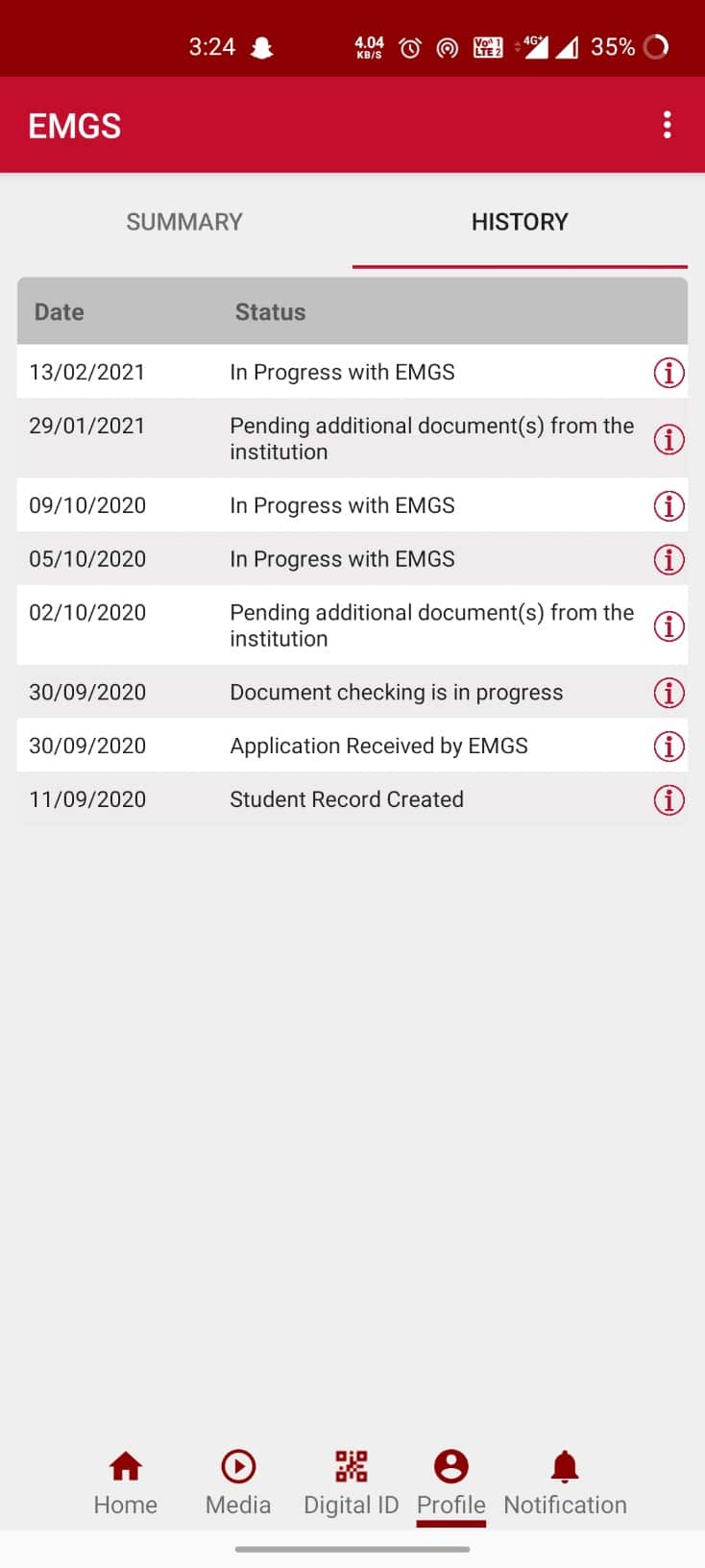Open info icon for 09/10/2020 entry

point(669,505)
